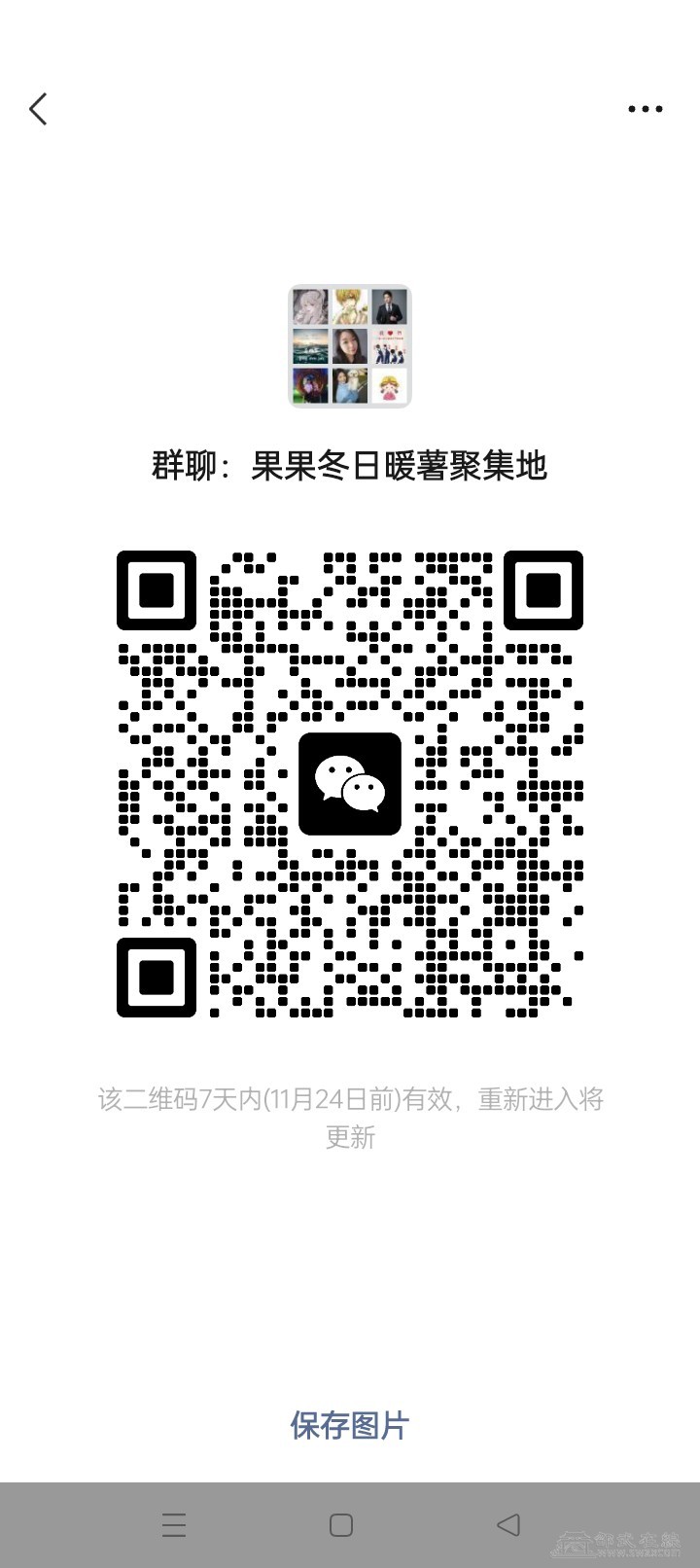The image size is (700, 1568).
Task: Go back using the top-left arrow
Action: tap(39, 109)
